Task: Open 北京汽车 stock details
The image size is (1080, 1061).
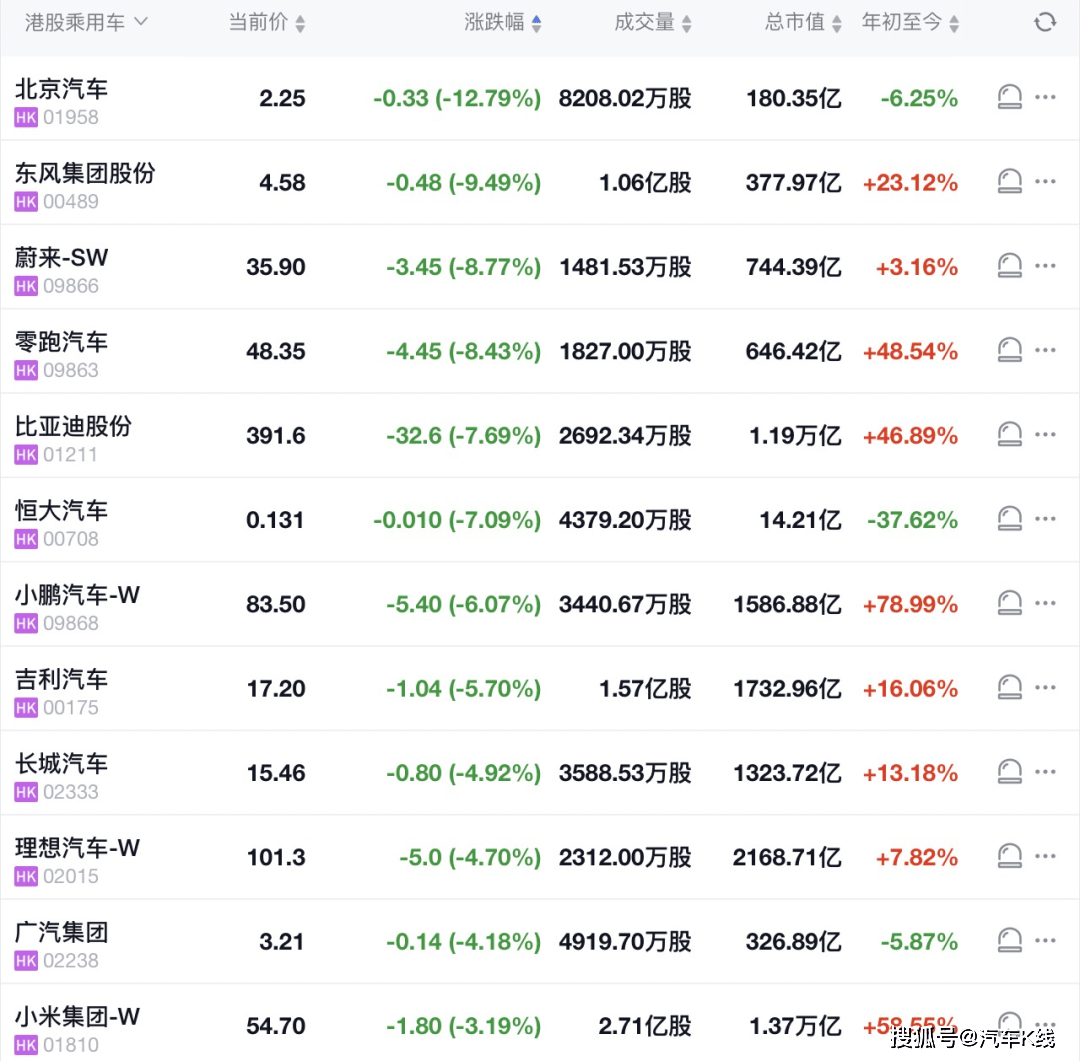Action: tap(62, 89)
